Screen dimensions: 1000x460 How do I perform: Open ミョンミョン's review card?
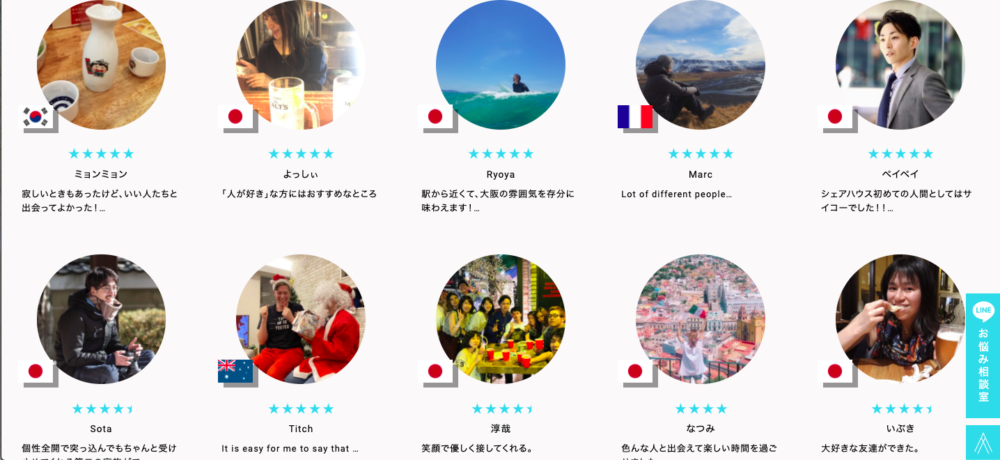(x=100, y=66)
